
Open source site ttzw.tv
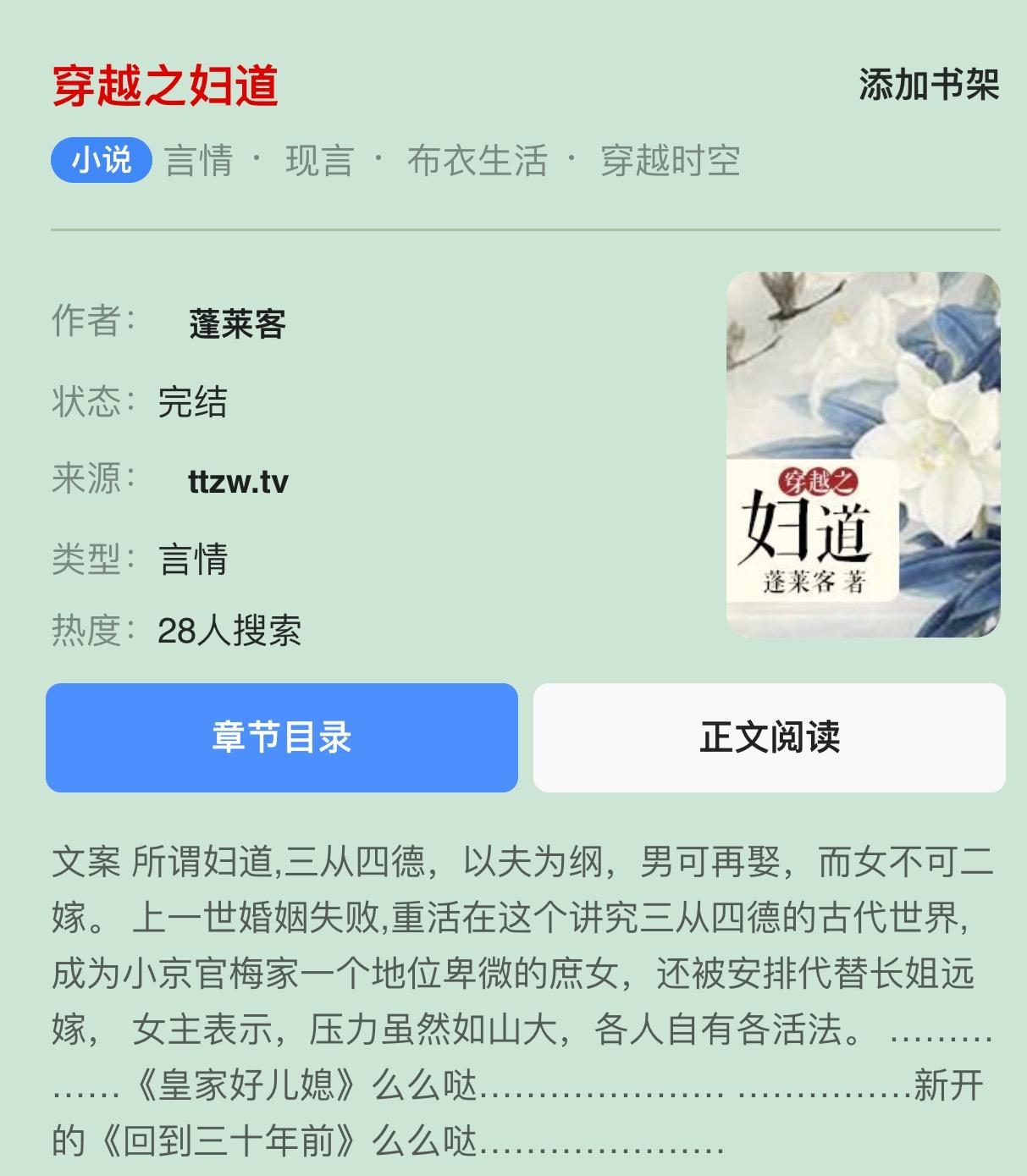tap(238, 482)
